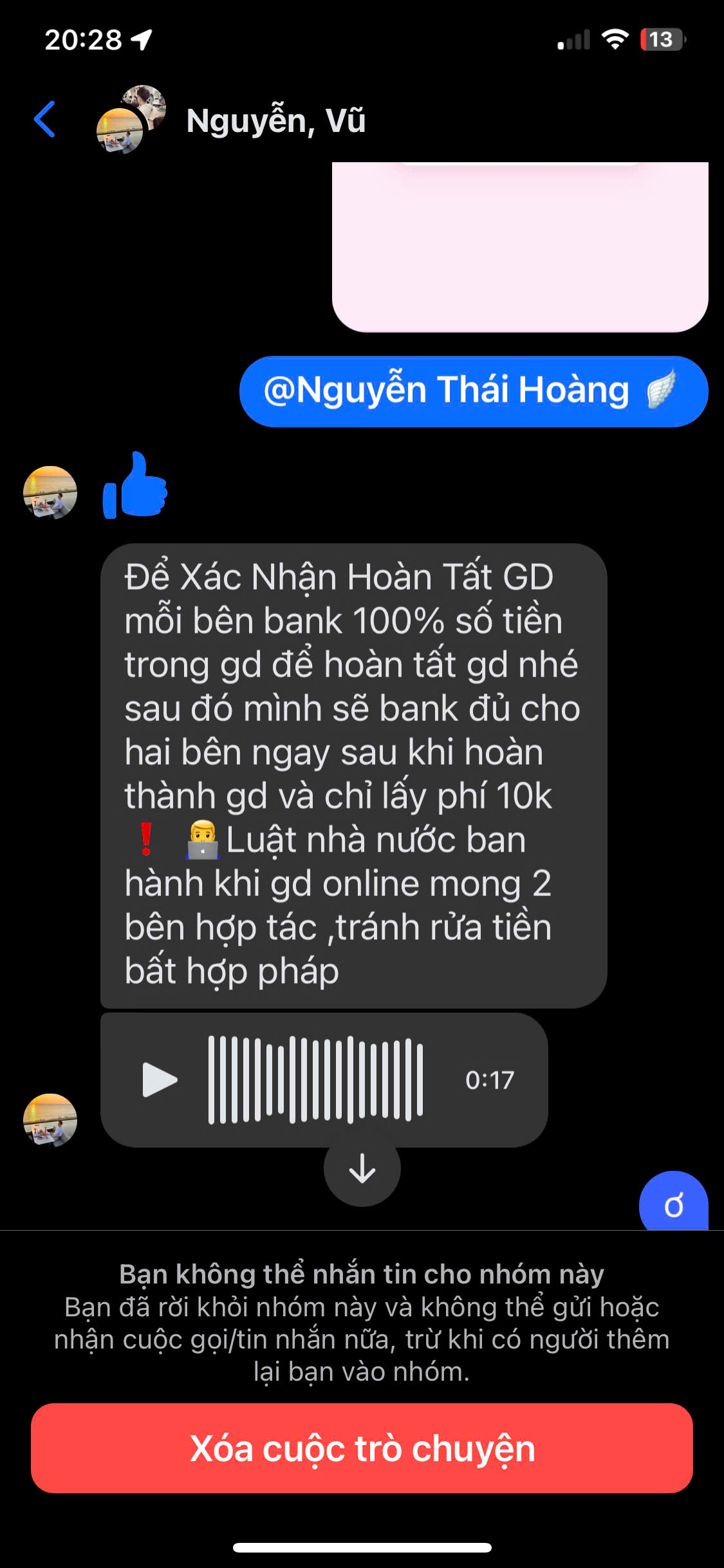The image size is (724, 1568).
Task: Play the 0:17 voice message
Action: tap(159, 1079)
